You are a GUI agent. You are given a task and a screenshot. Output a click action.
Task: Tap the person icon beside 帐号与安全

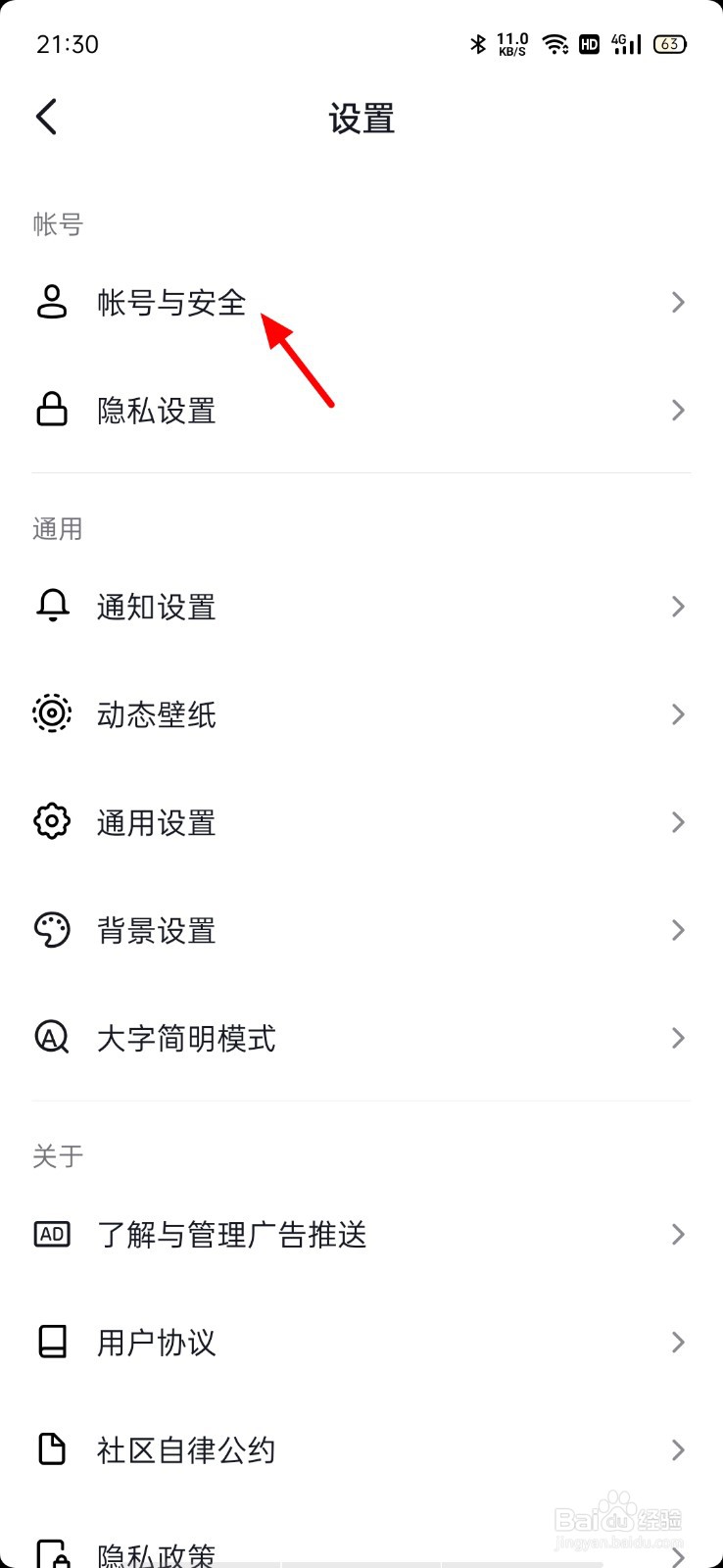click(x=52, y=302)
